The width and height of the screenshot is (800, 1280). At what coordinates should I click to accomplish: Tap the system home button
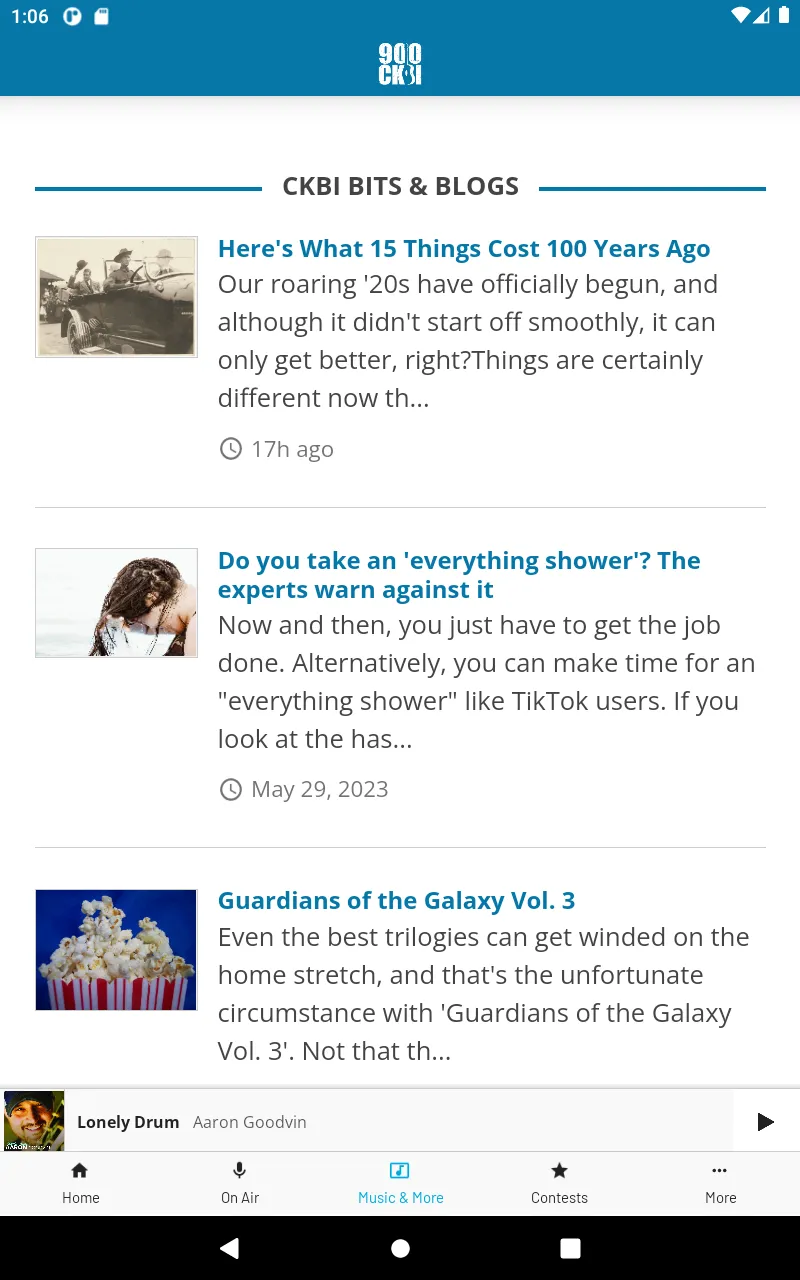[x=400, y=1248]
